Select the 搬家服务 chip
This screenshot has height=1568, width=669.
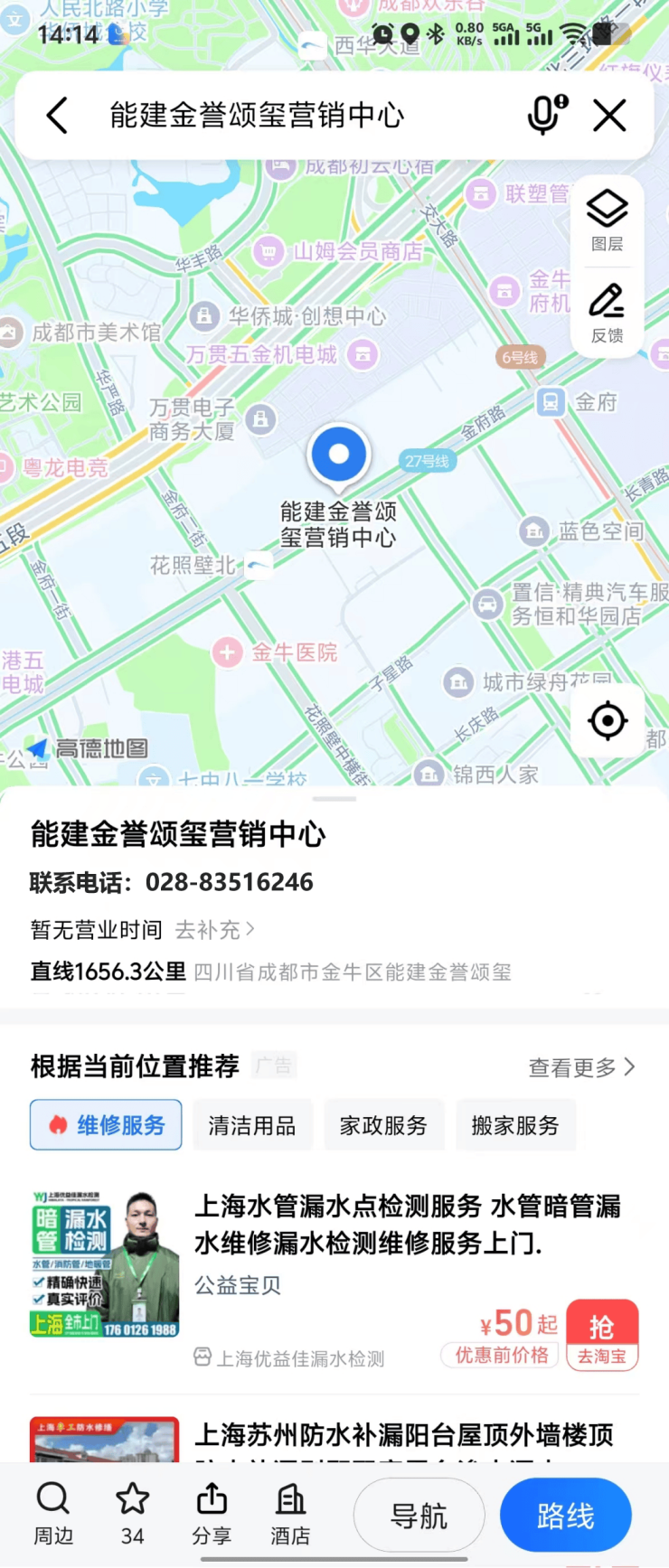[515, 1125]
